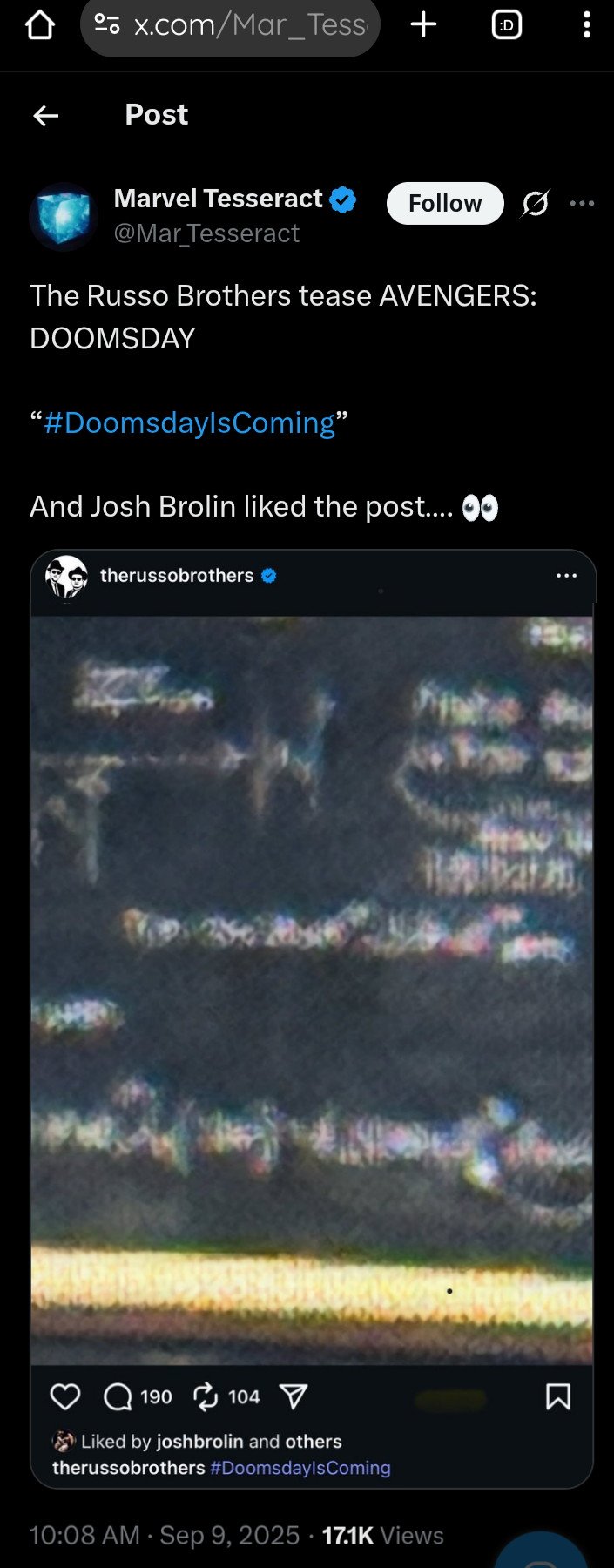Open the post's more options menu
Screen dimensions: 614x1568
[x=582, y=203]
